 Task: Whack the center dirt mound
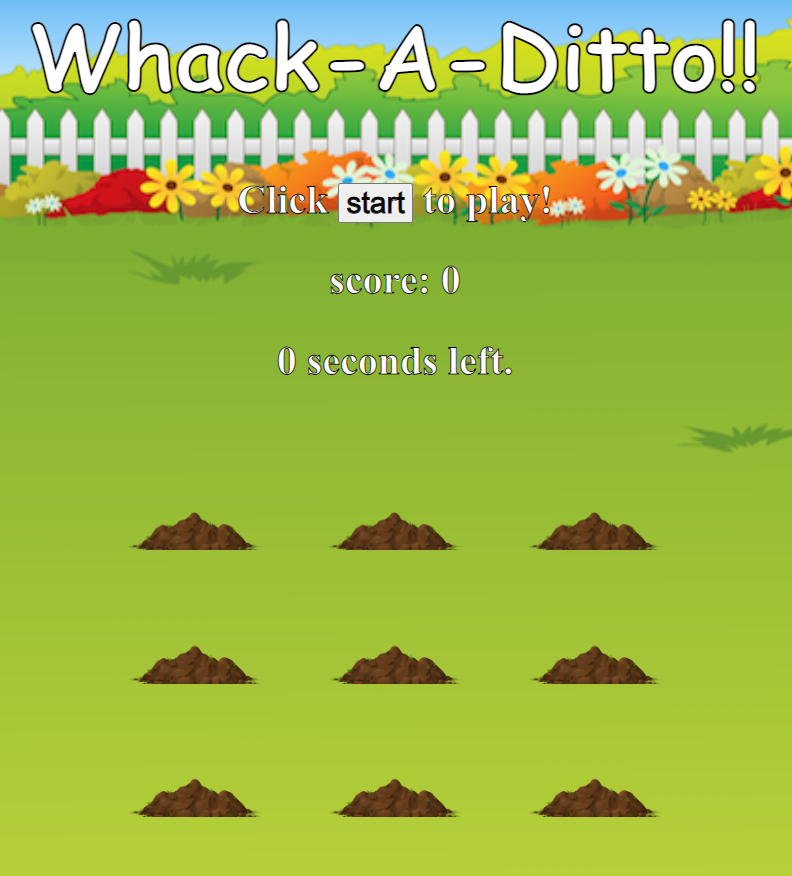pos(396,668)
